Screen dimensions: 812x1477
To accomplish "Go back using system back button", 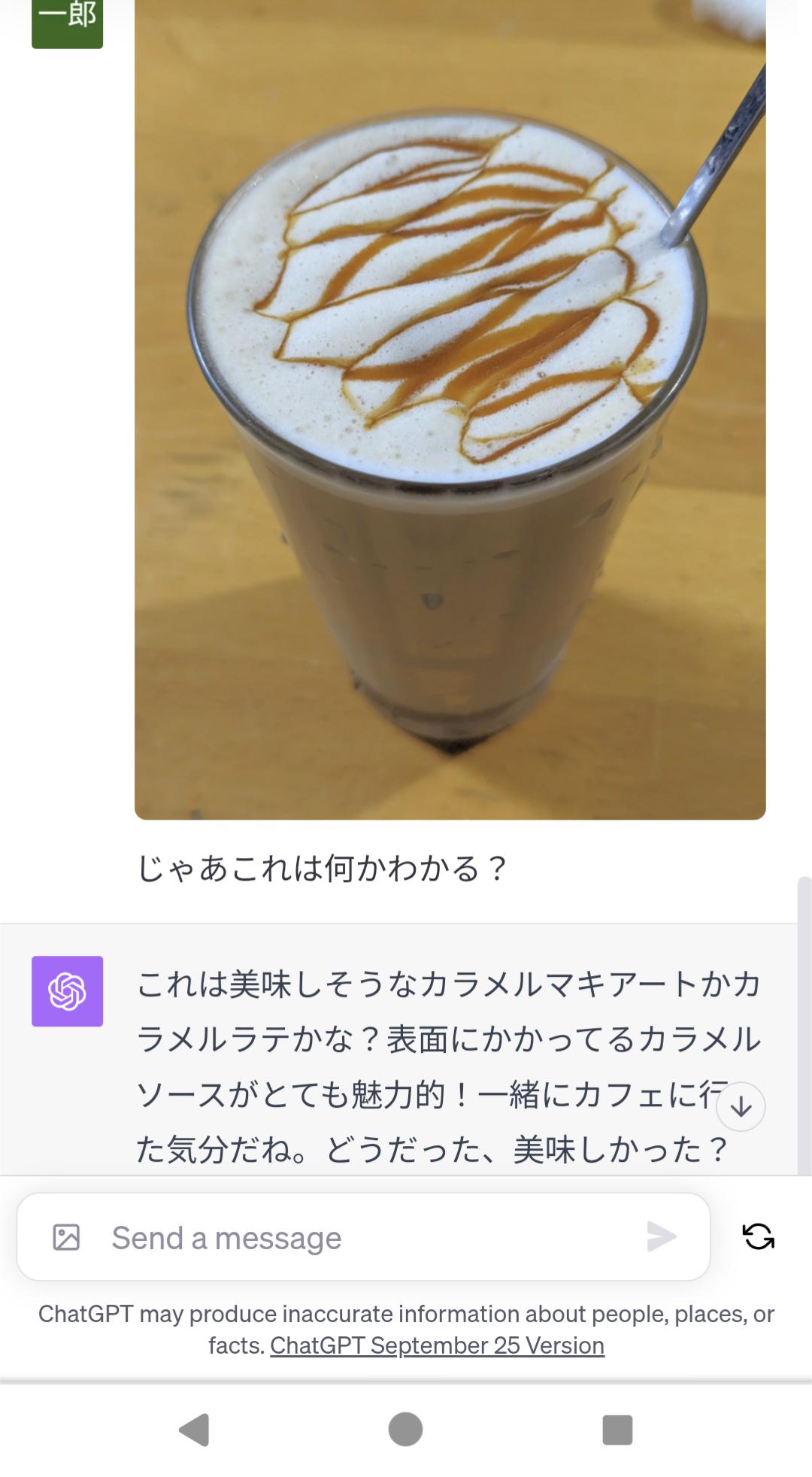I will tap(194, 1430).
